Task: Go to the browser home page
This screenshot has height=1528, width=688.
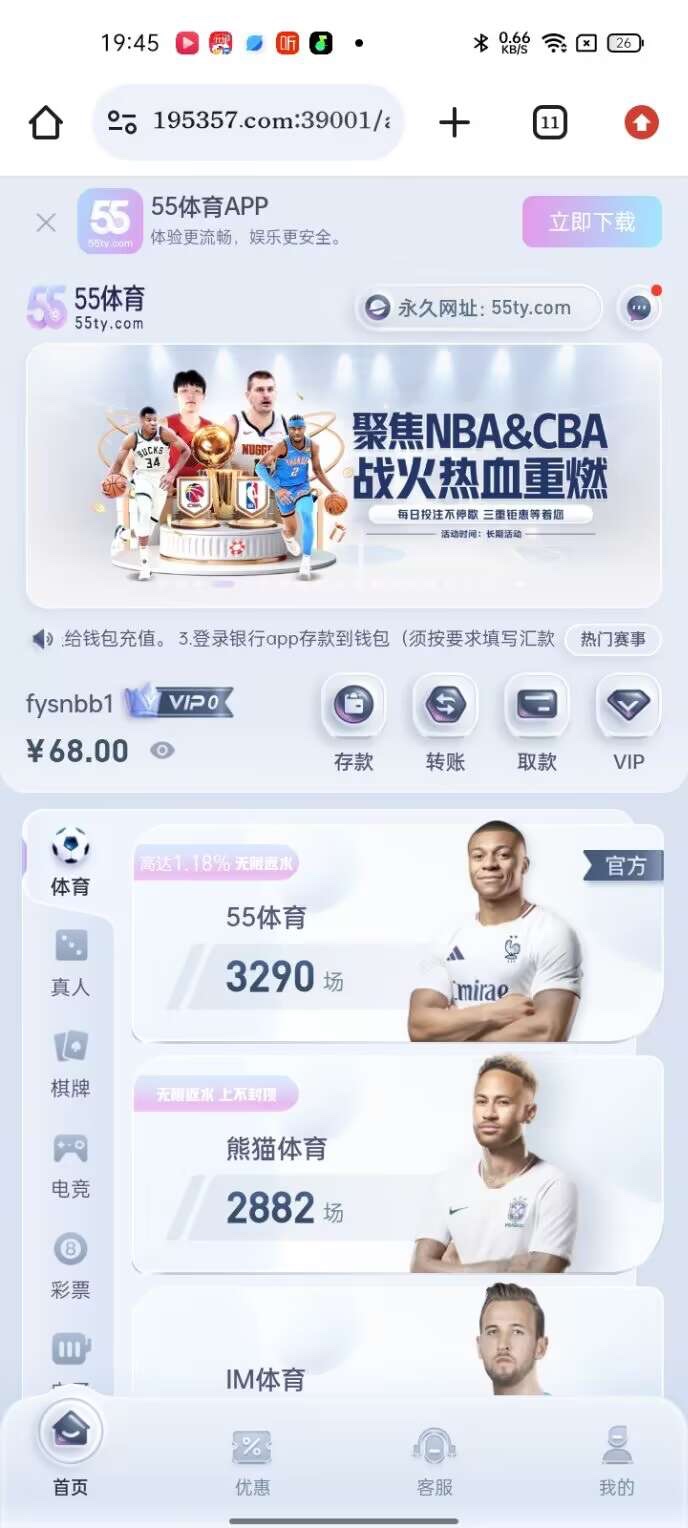Action: (x=46, y=123)
